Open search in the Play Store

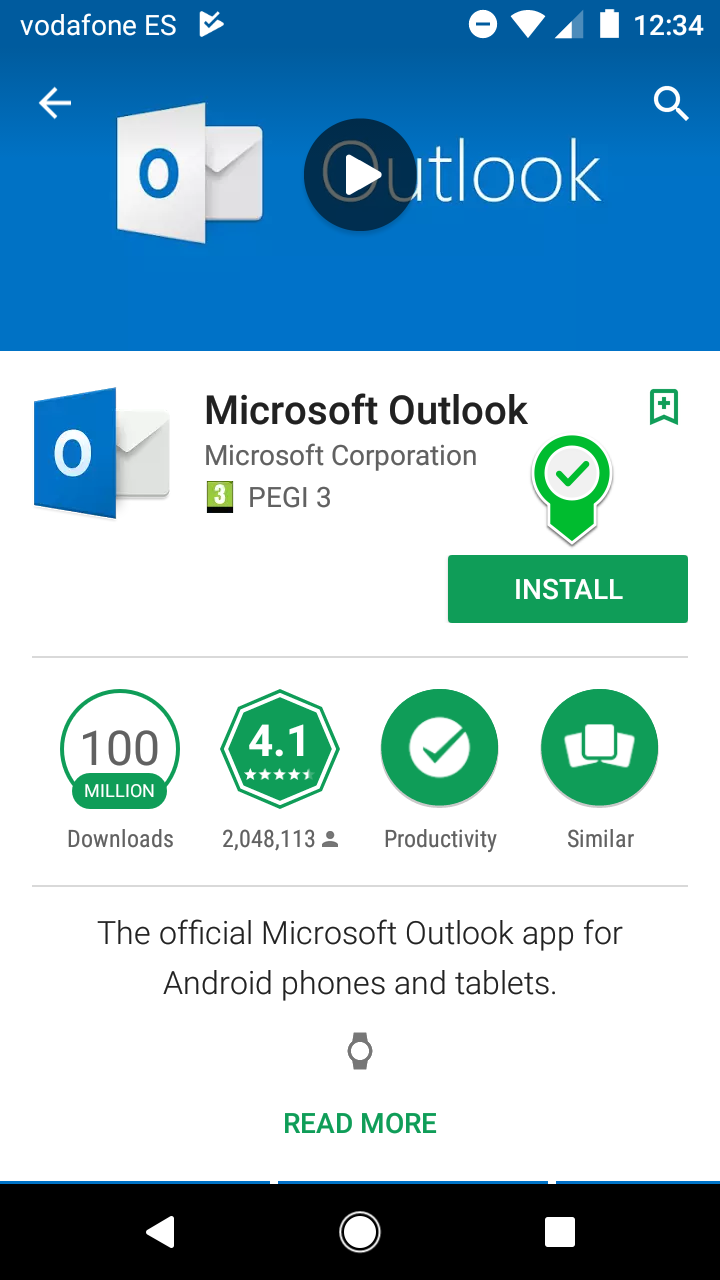point(671,103)
